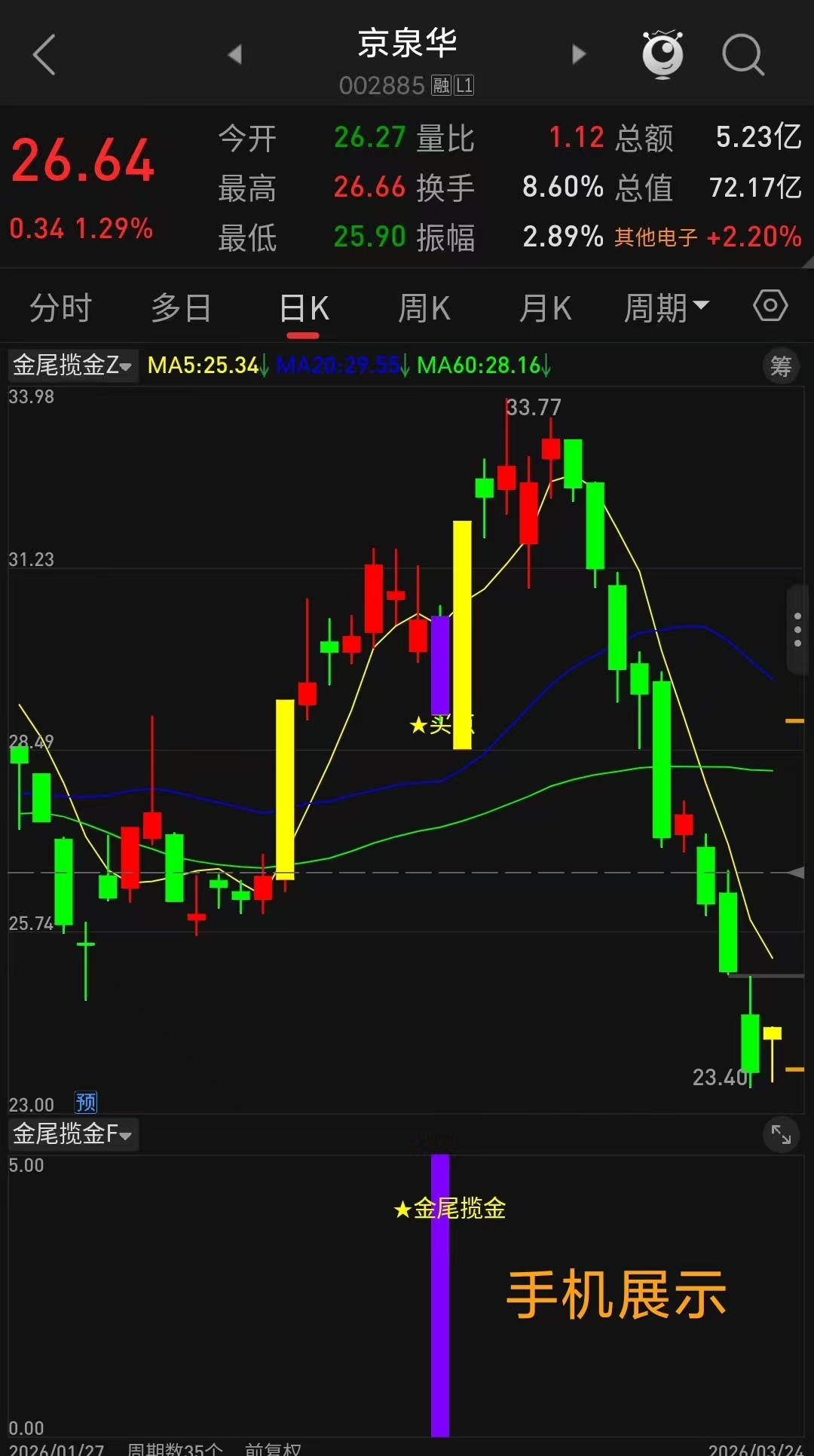Screen dimensions: 814x1456
Task: Open chart settings hexagon icon
Action: pyautogui.click(x=770, y=306)
